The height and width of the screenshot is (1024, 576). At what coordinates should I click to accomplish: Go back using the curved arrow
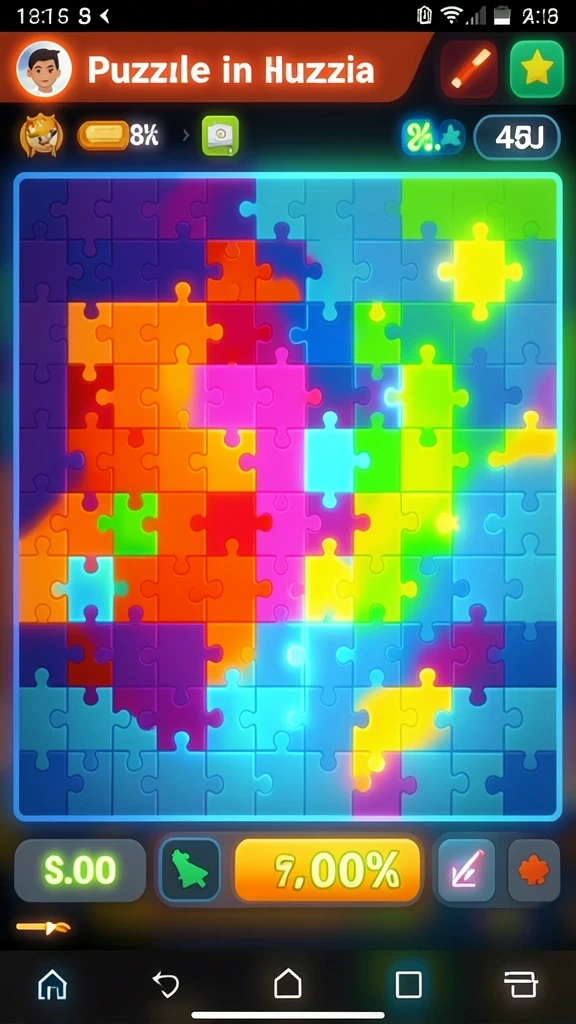pos(166,984)
